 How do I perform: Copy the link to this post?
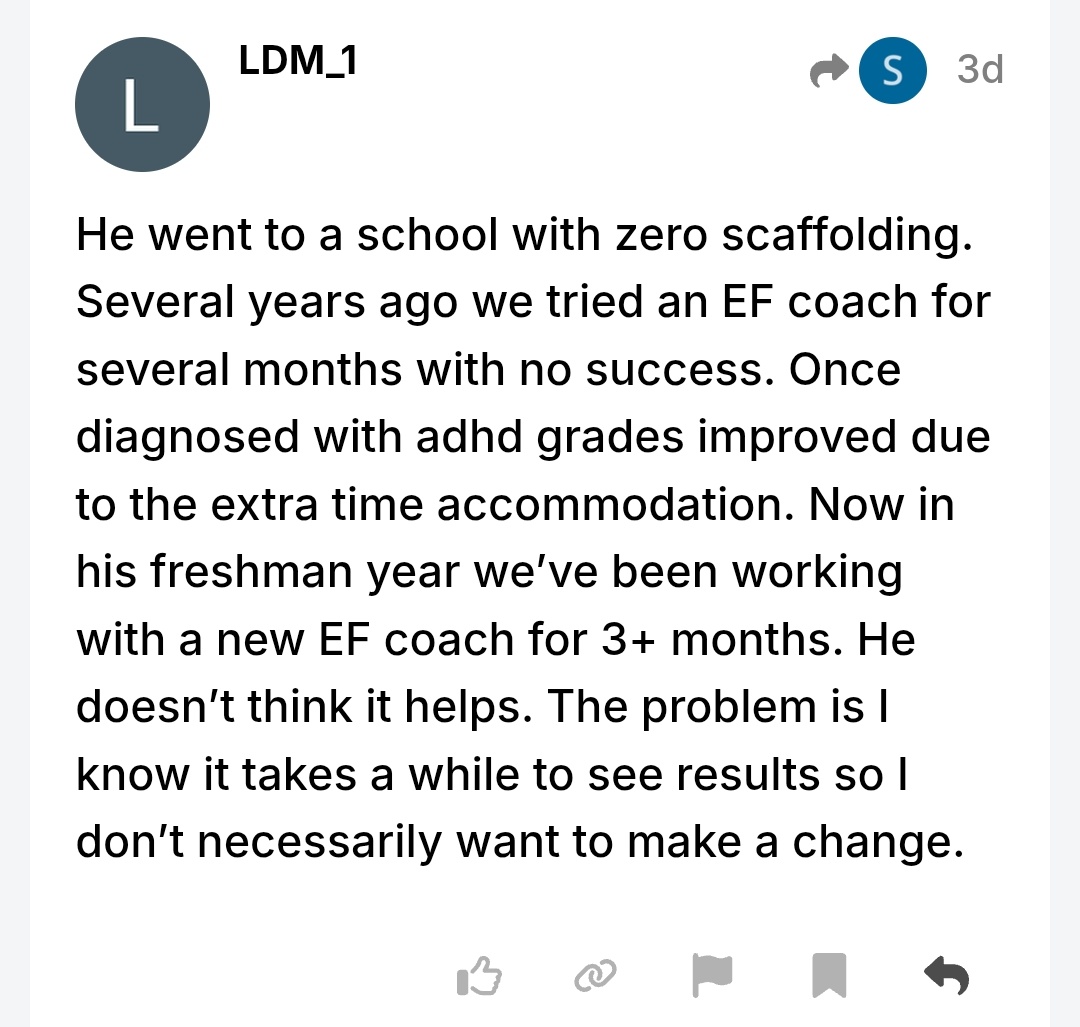pyautogui.click(x=596, y=975)
